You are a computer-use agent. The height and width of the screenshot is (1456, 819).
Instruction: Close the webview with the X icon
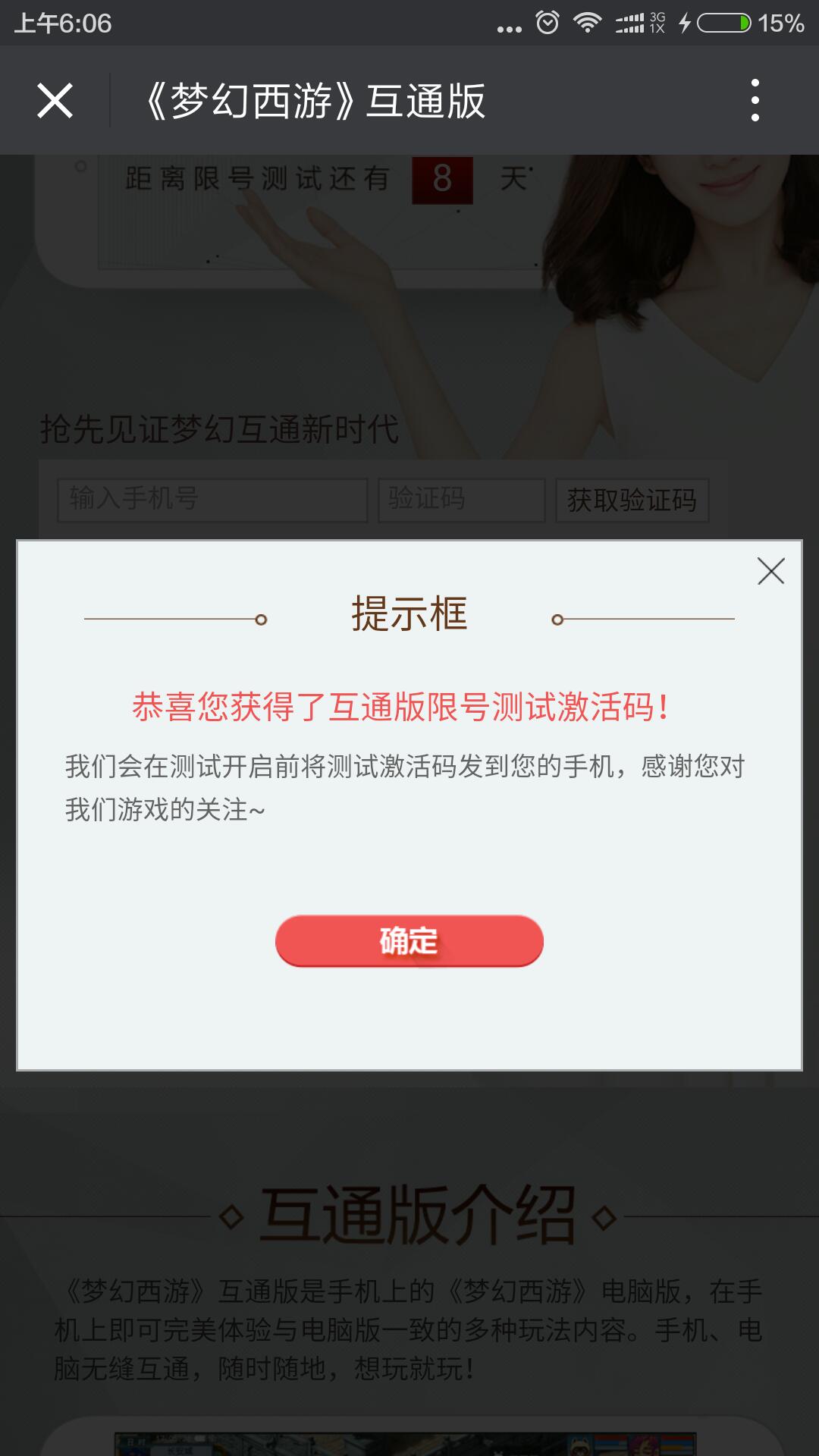click(55, 101)
